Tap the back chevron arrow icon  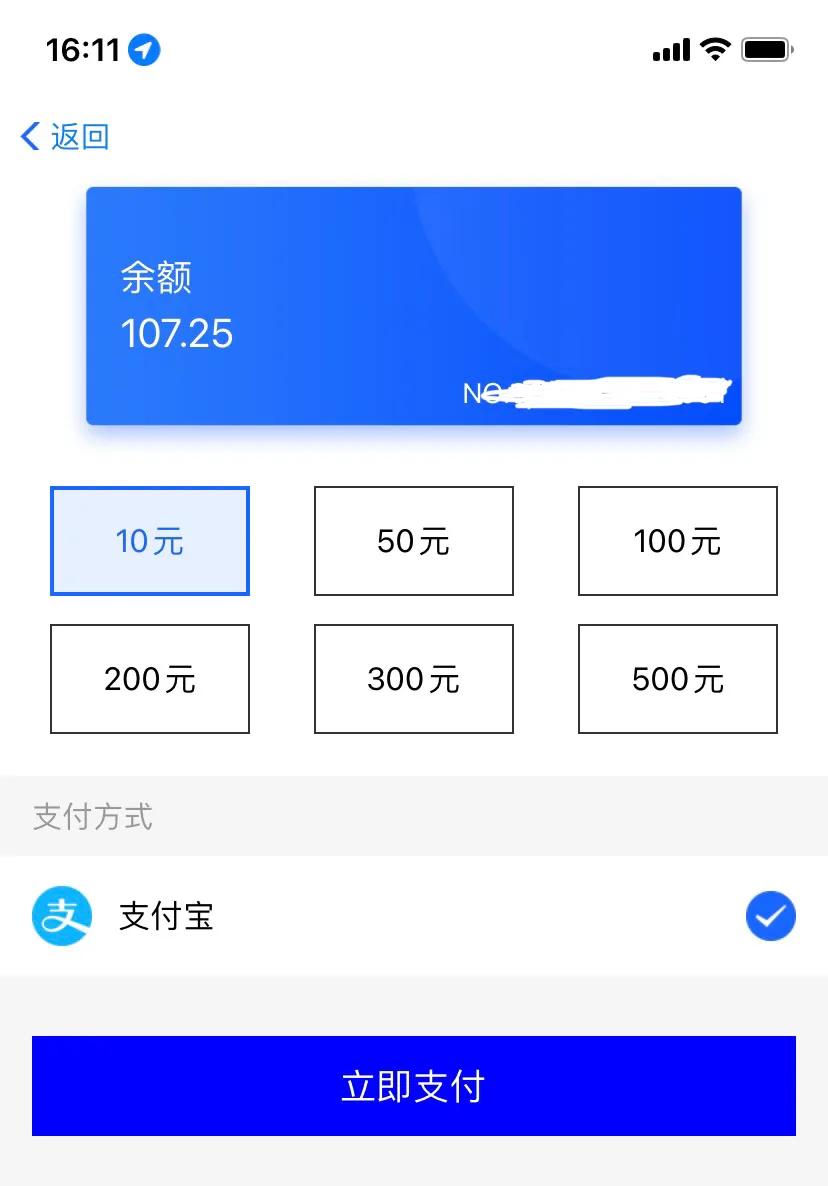28,136
